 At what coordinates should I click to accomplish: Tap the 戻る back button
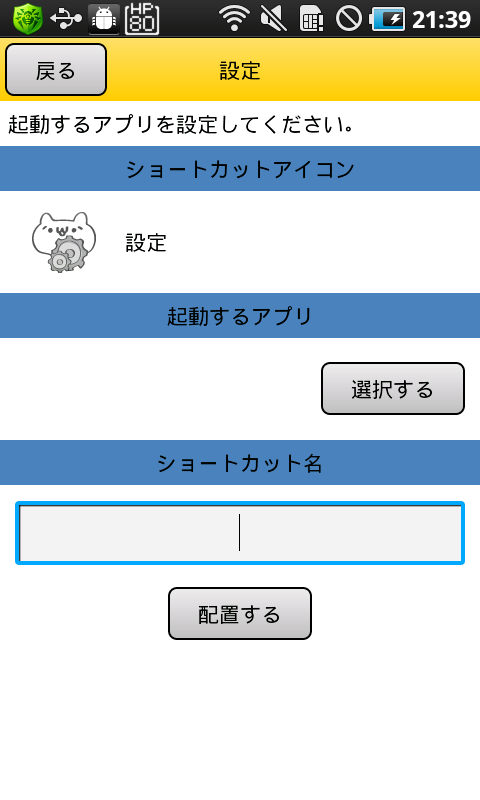click(56, 69)
